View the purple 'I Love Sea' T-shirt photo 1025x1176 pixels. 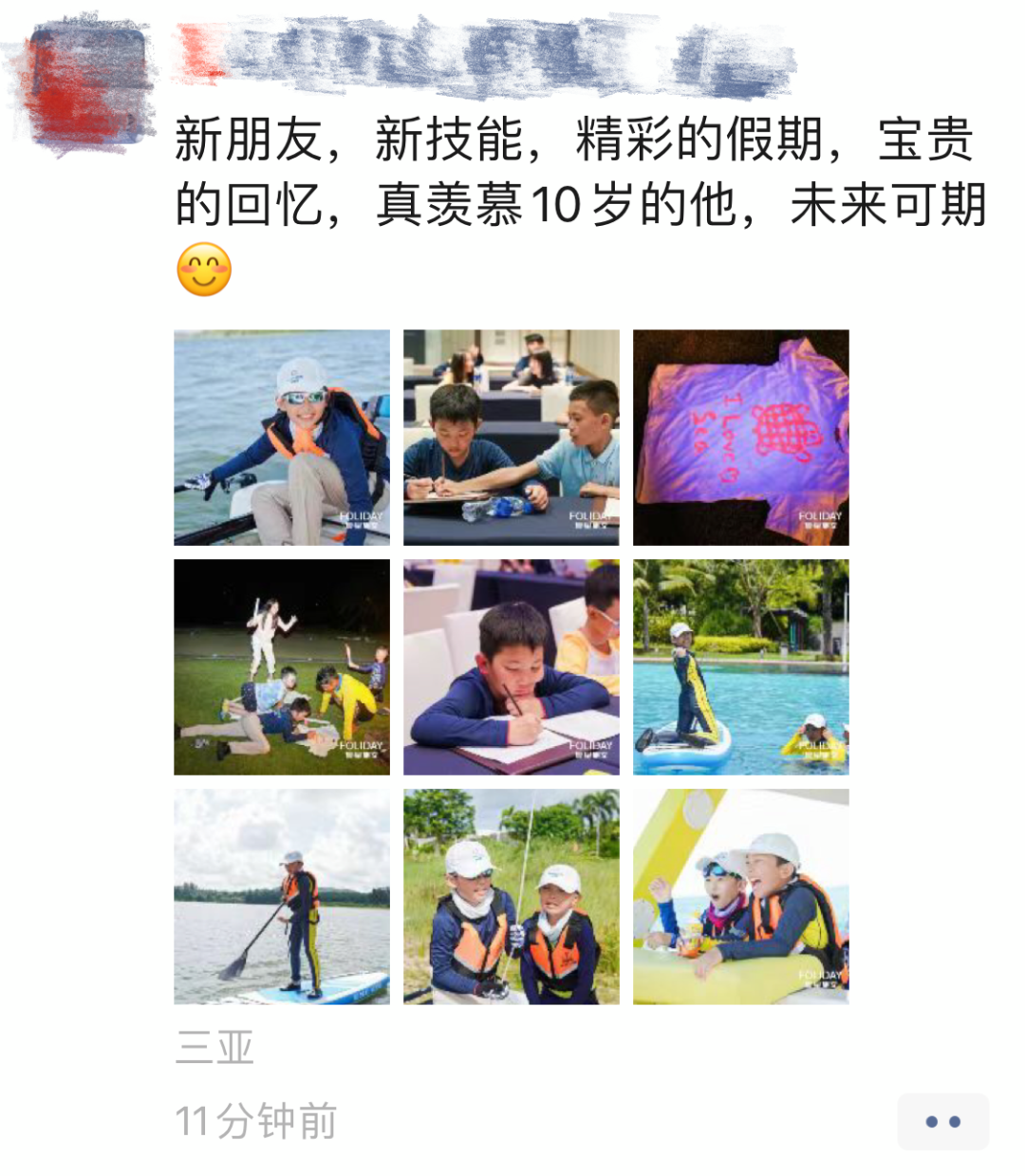[741, 438]
